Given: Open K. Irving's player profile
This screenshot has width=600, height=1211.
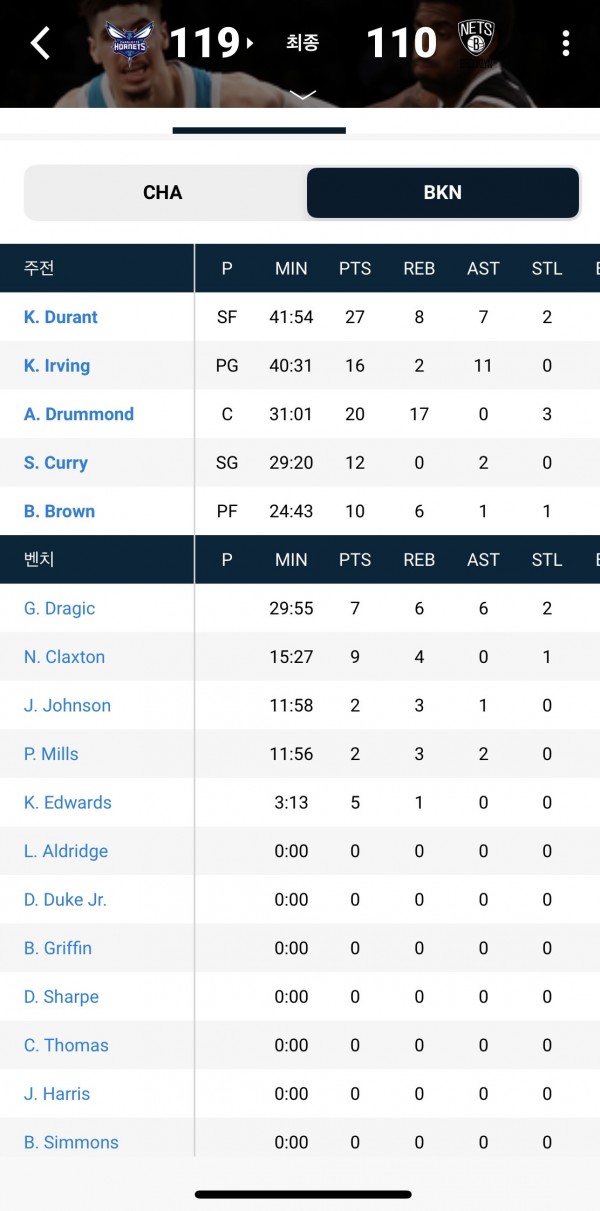Looking at the screenshot, I should [57, 366].
